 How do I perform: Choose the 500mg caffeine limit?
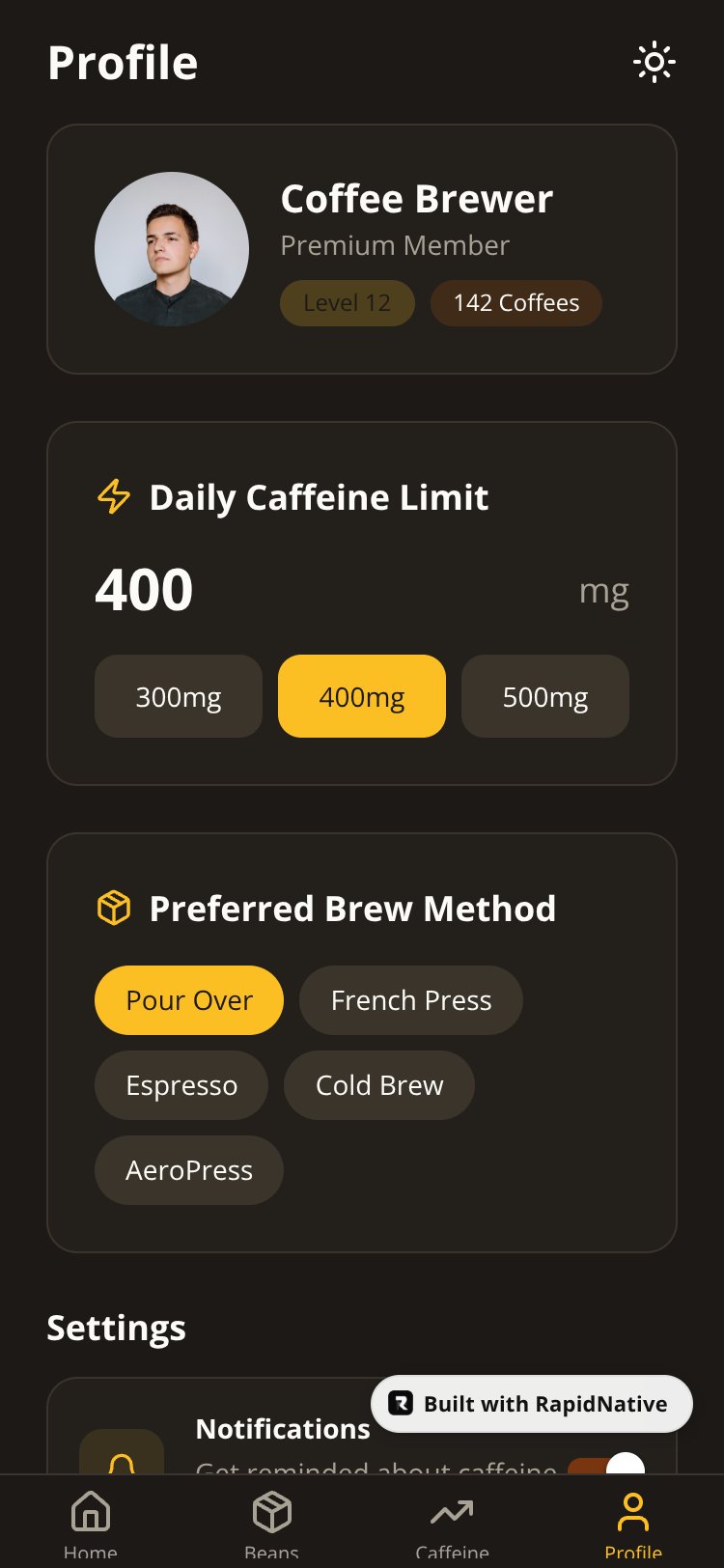pos(545,696)
